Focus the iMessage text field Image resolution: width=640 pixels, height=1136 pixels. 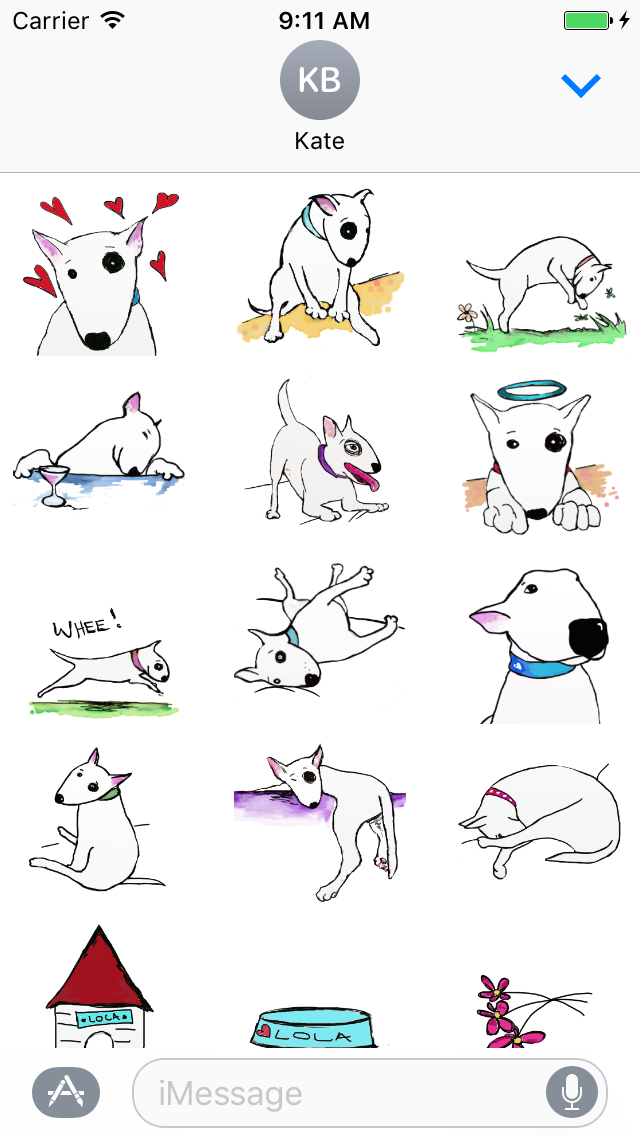click(x=340, y=1093)
